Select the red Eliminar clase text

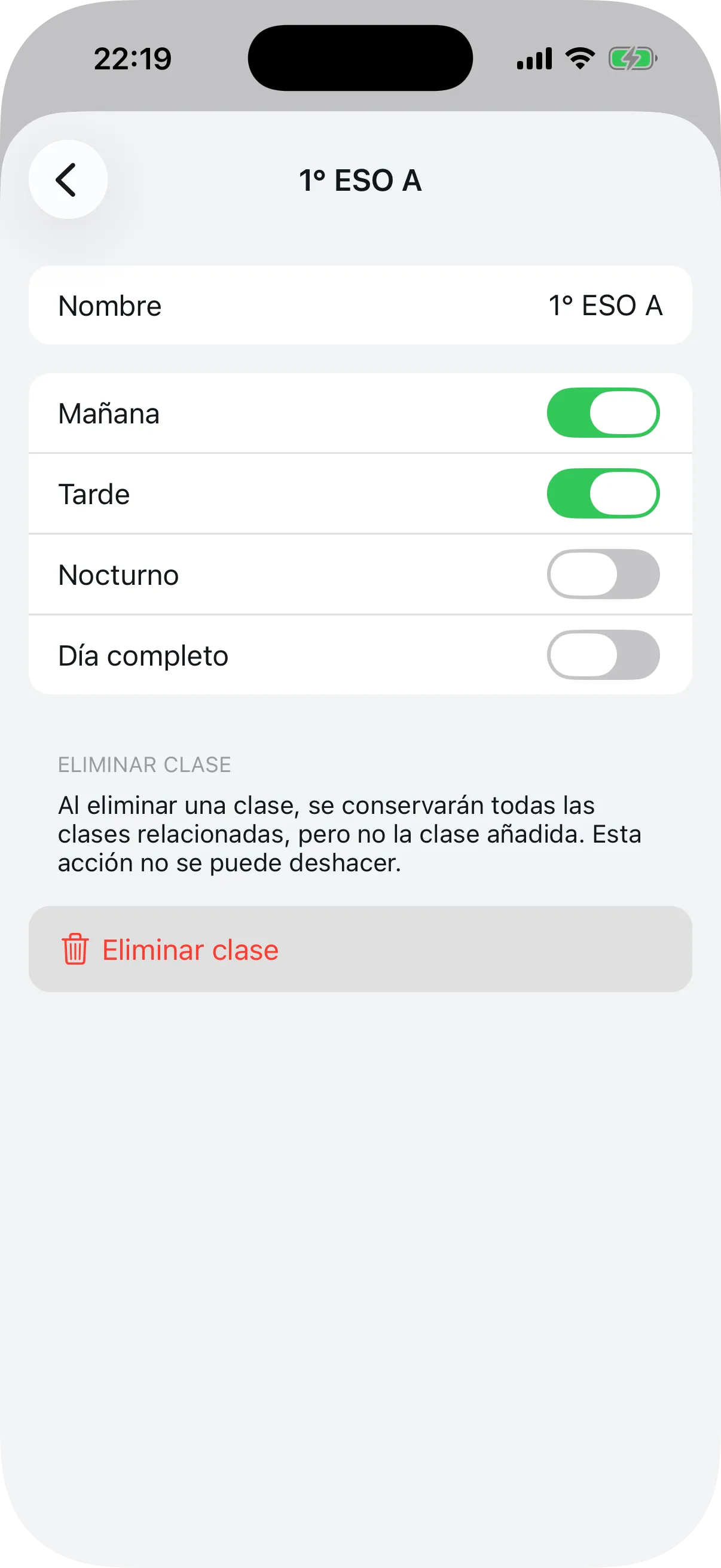pos(190,948)
